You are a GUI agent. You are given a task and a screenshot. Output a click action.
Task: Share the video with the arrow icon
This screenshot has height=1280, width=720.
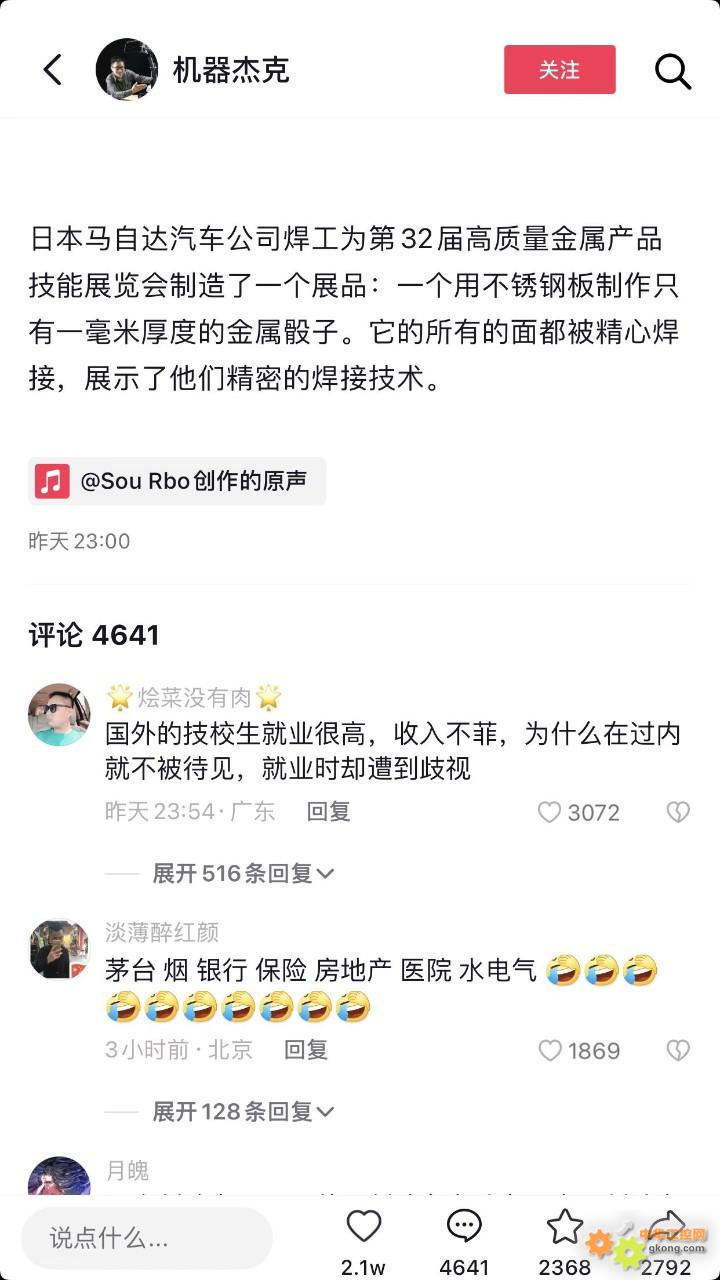(666, 1226)
